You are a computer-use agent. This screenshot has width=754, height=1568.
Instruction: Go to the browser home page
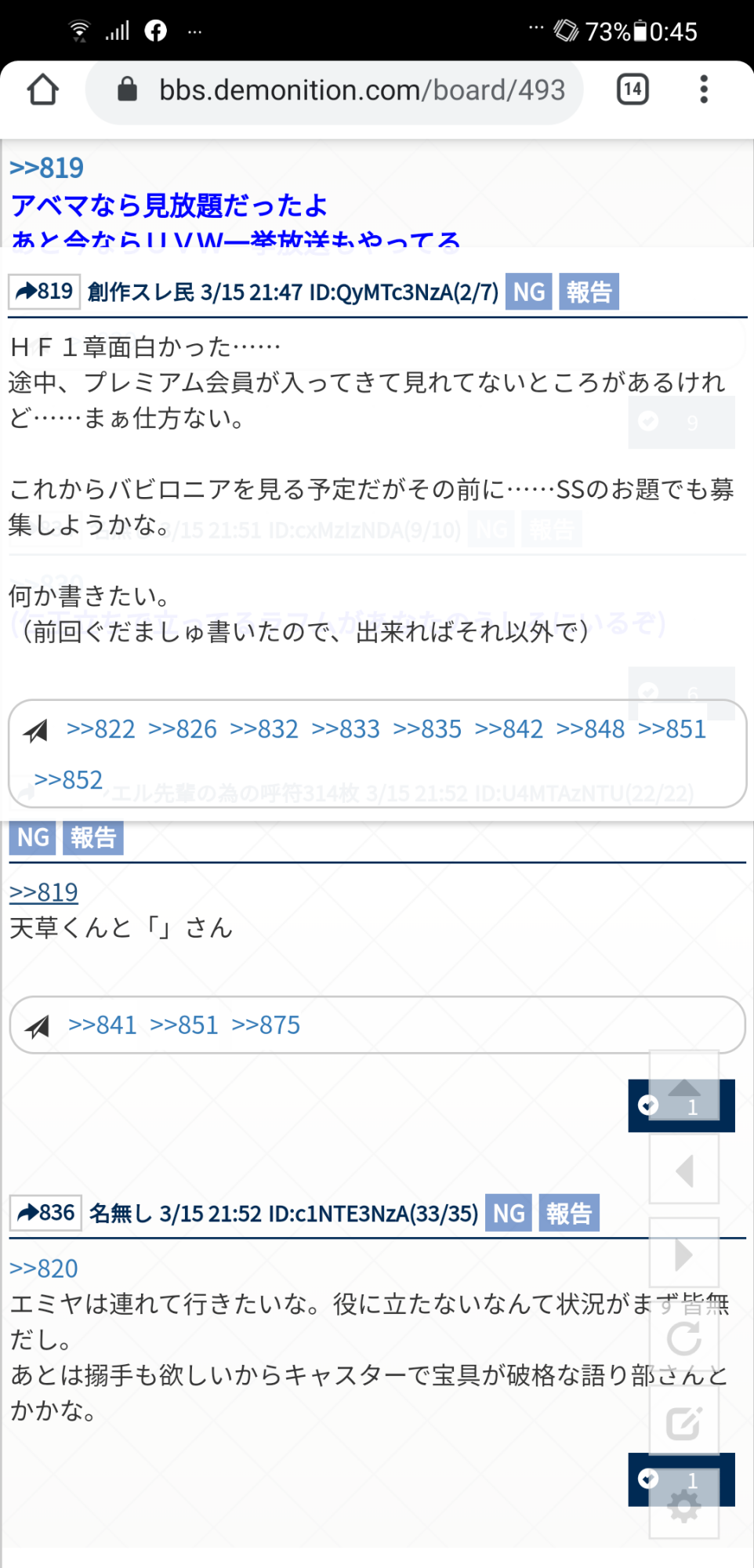click(x=43, y=90)
